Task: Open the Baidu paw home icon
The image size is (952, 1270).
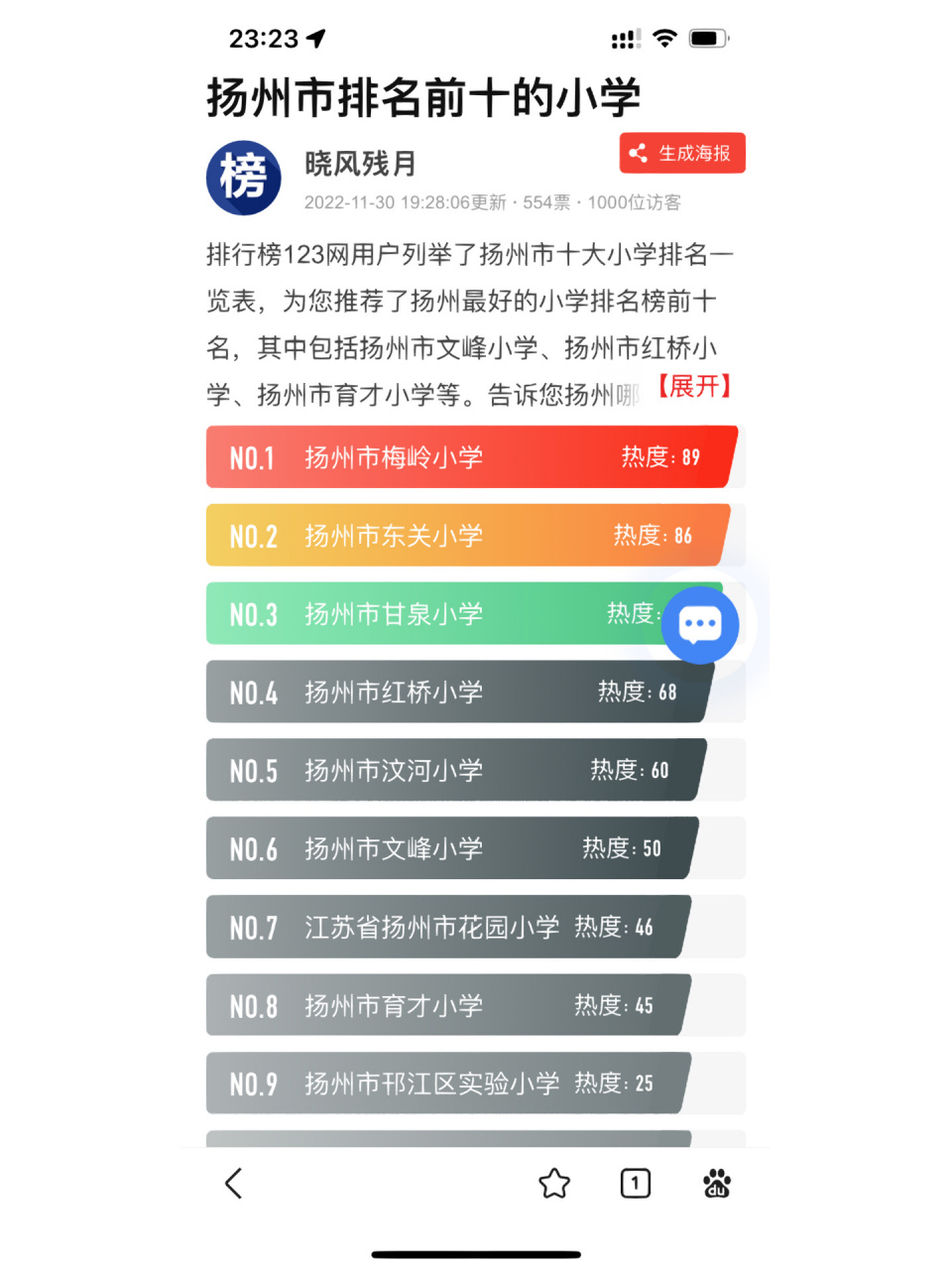Action: 716,1183
